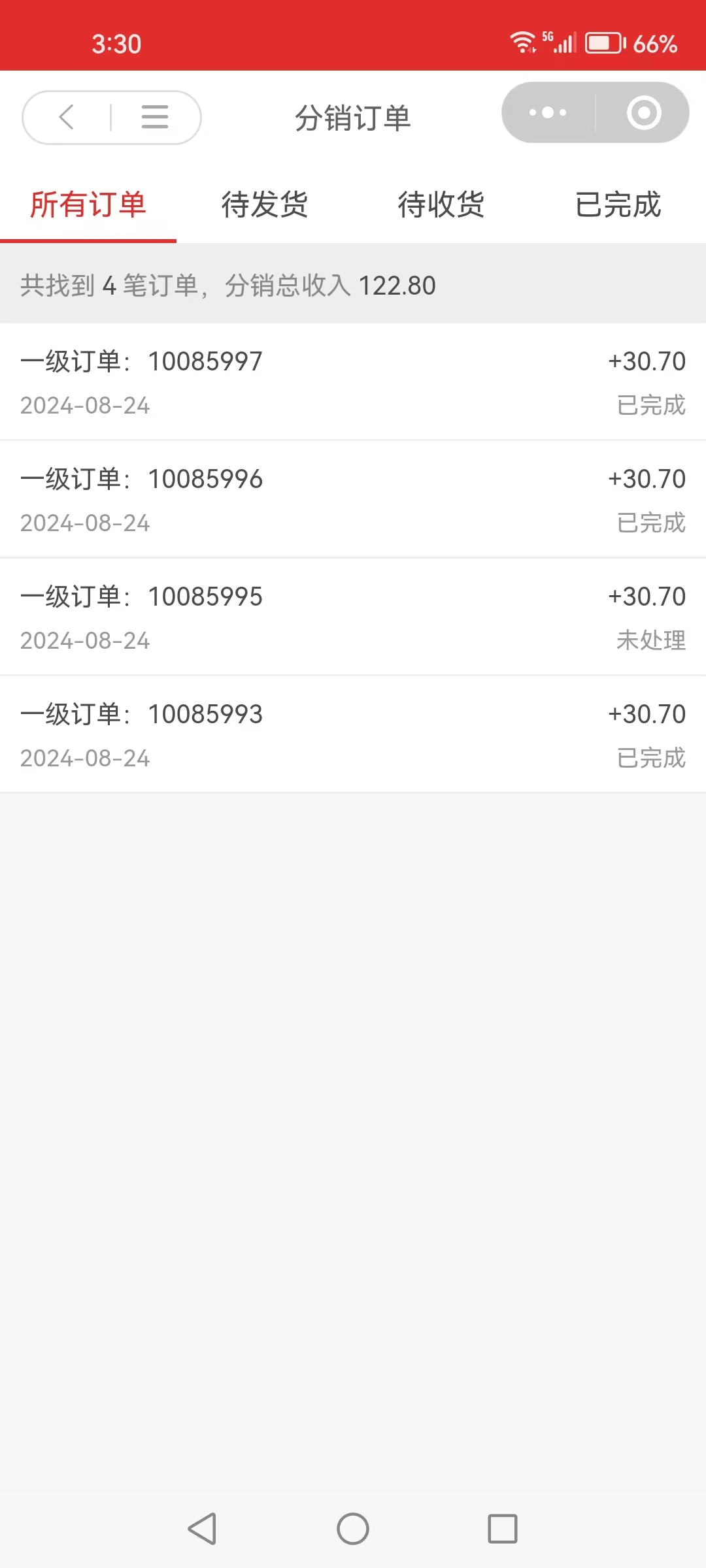Switch to the 待收货 tab
The width and height of the screenshot is (706, 1568).
click(441, 204)
